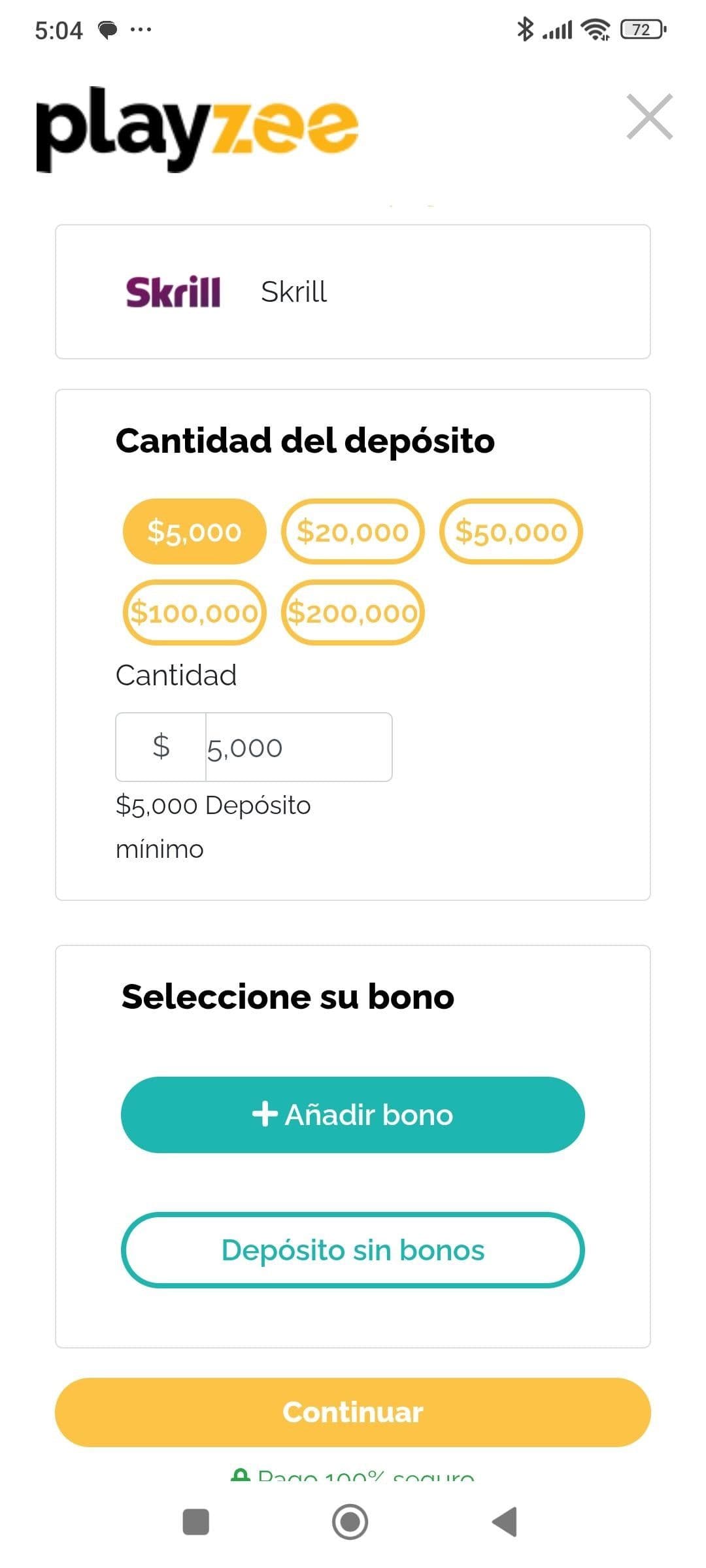The width and height of the screenshot is (706, 1568).
Task: Select the Skrill payment method icon
Action: point(173,292)
